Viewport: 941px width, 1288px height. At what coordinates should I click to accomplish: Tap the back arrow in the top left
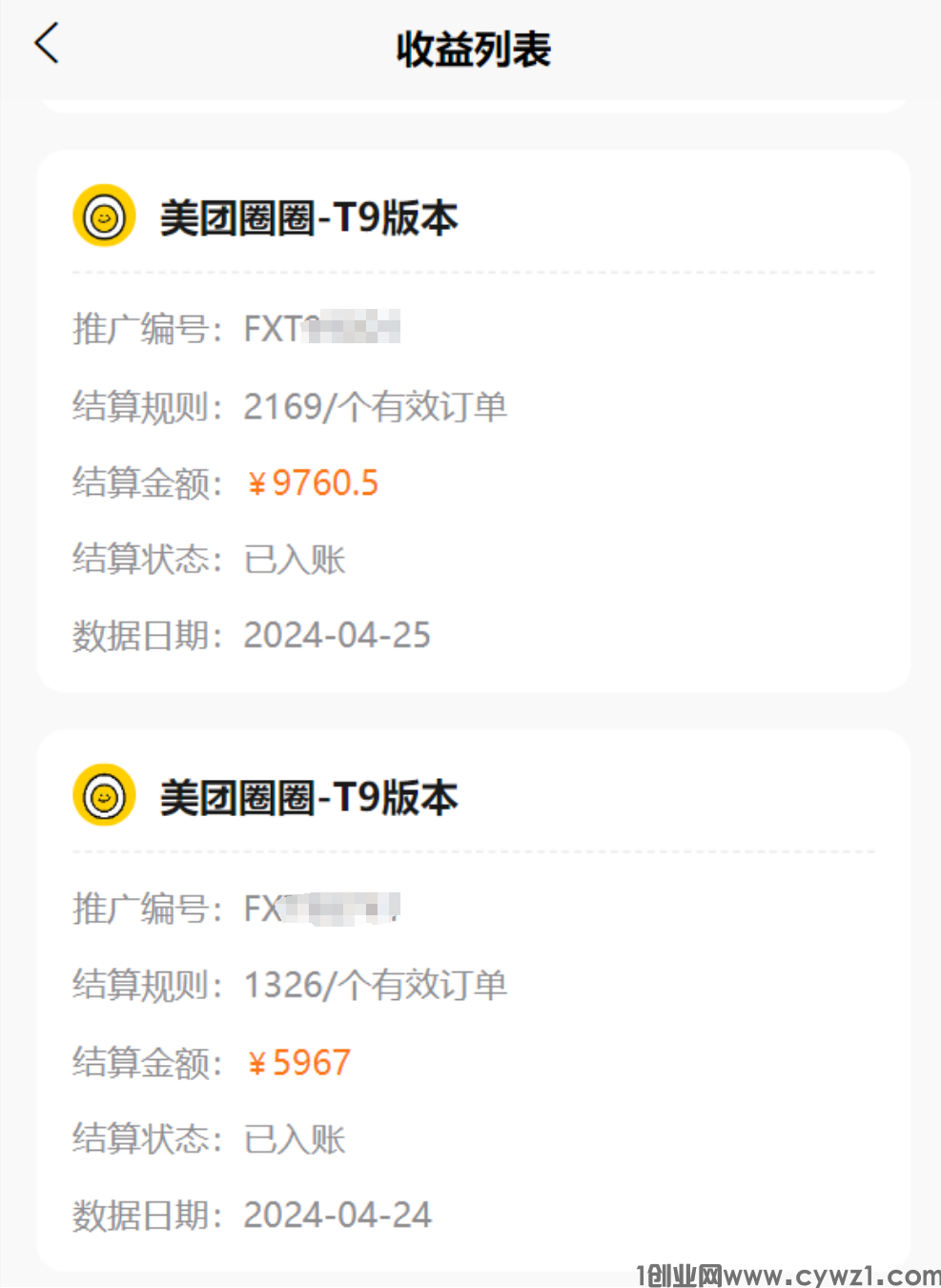click(47, 44)
